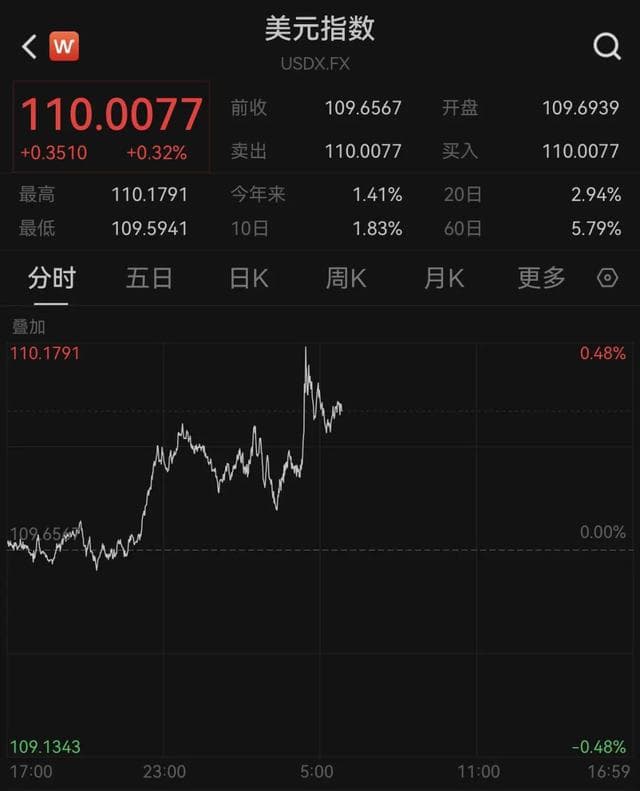Open chart settings hexagon icon
The height and width of the screenshot is (791, 640).
click(x=607, y=278)
